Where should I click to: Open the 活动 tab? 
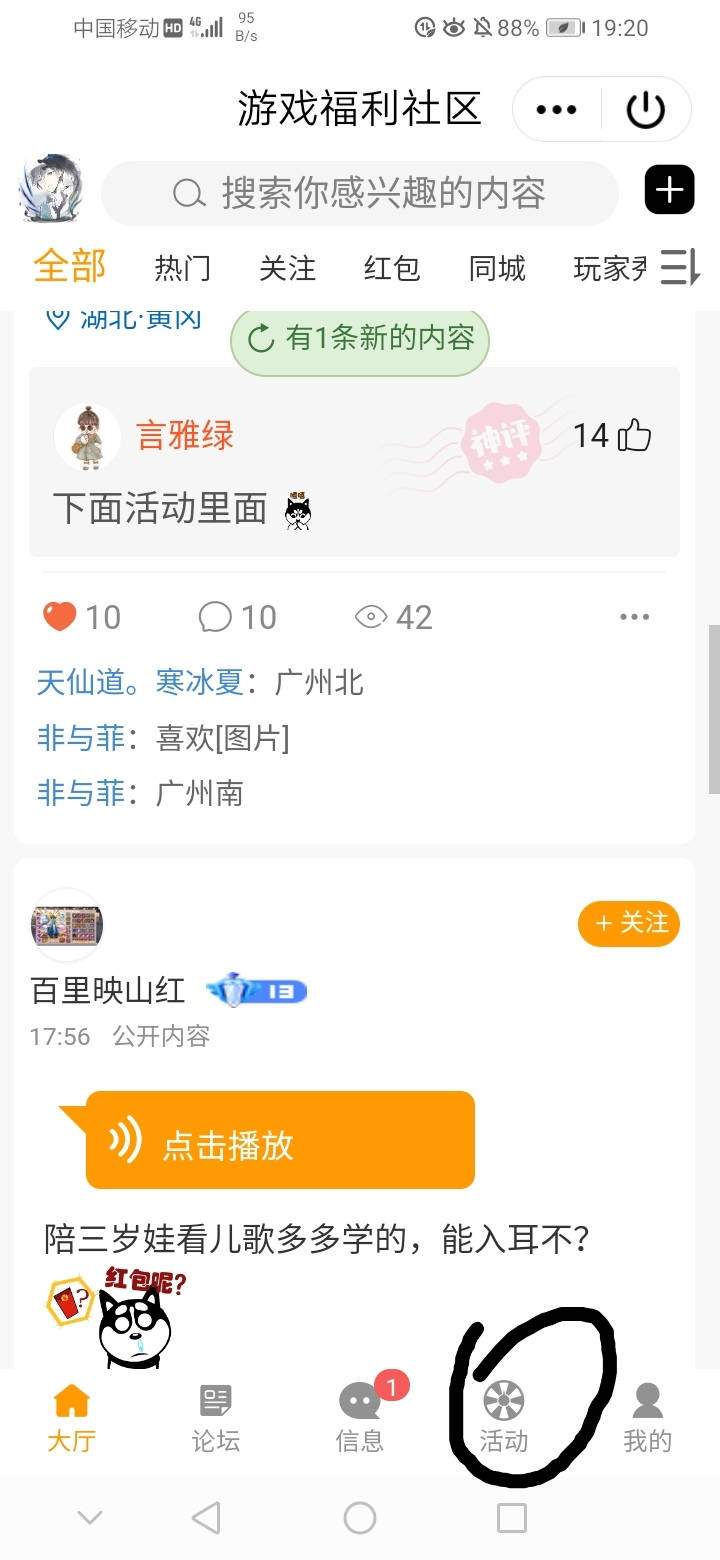tap(503, 1418)
